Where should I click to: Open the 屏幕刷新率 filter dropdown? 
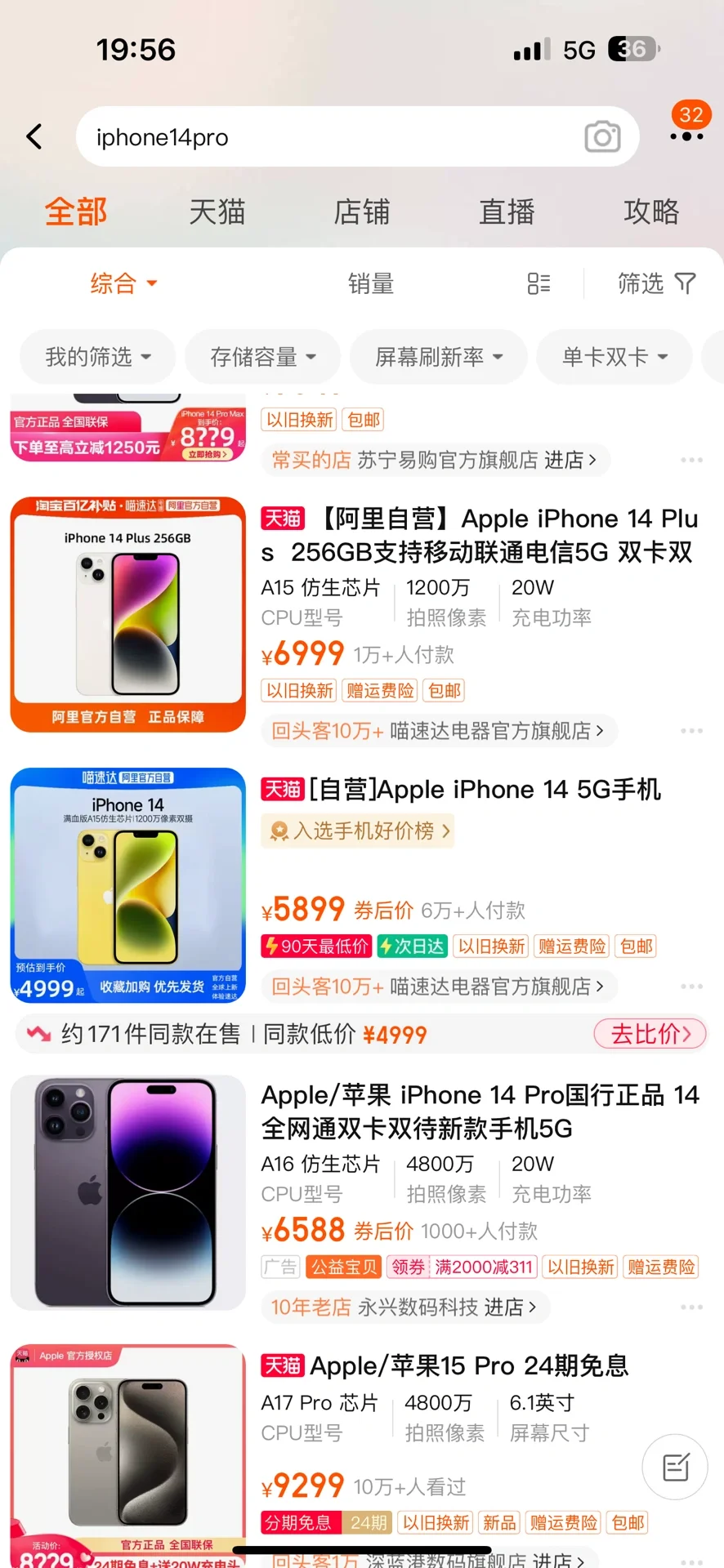438,357
